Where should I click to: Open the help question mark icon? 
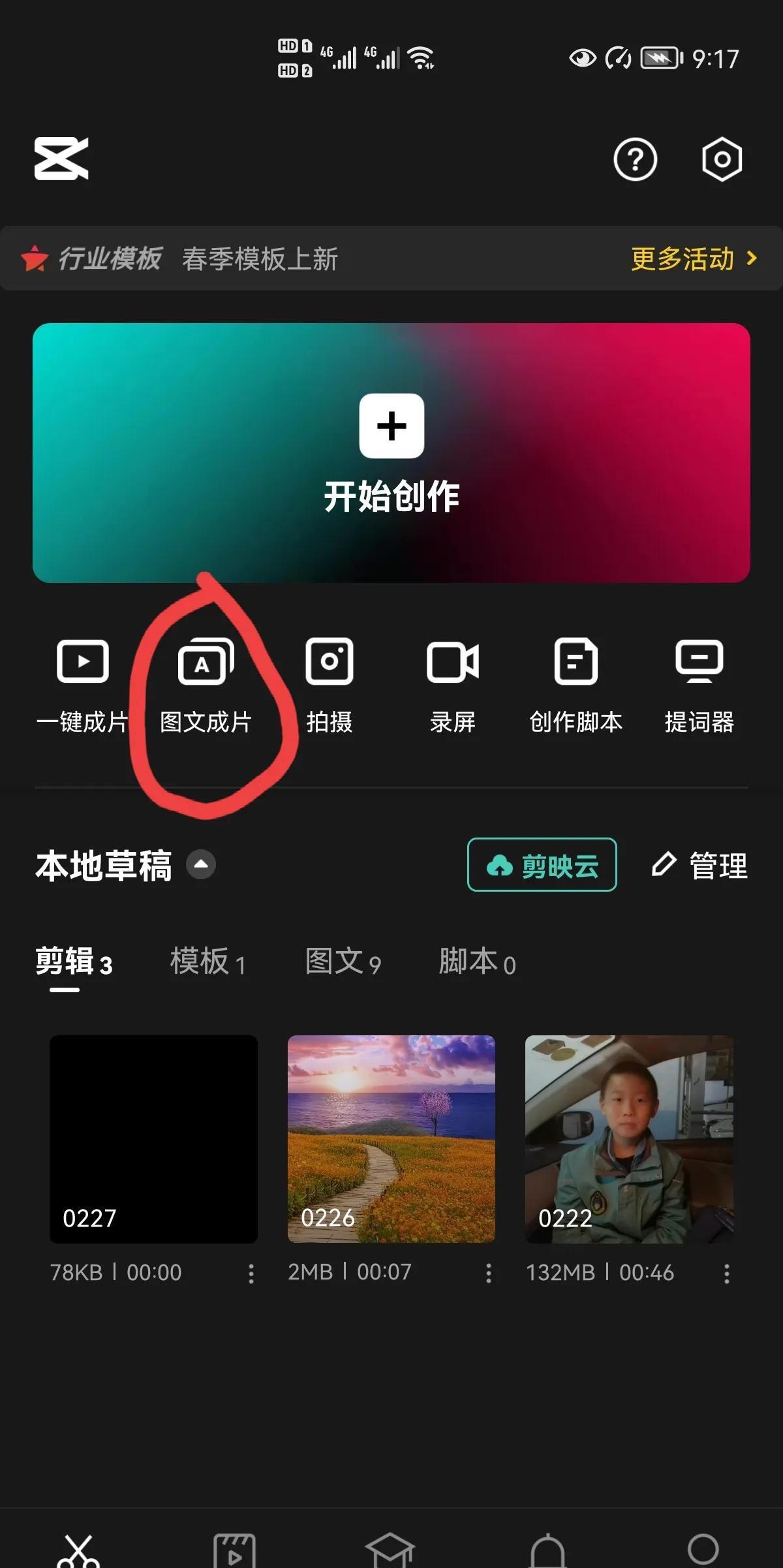pos(635,159)
